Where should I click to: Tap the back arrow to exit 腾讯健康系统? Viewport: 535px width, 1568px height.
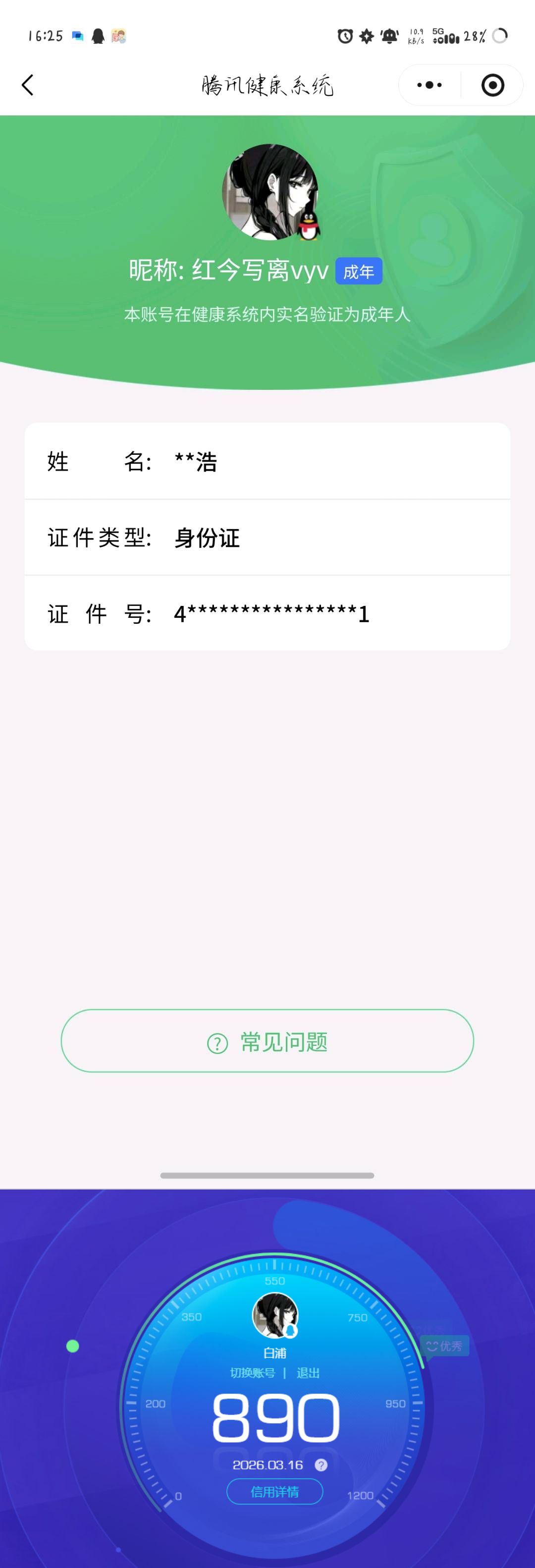tap(27, 85)
